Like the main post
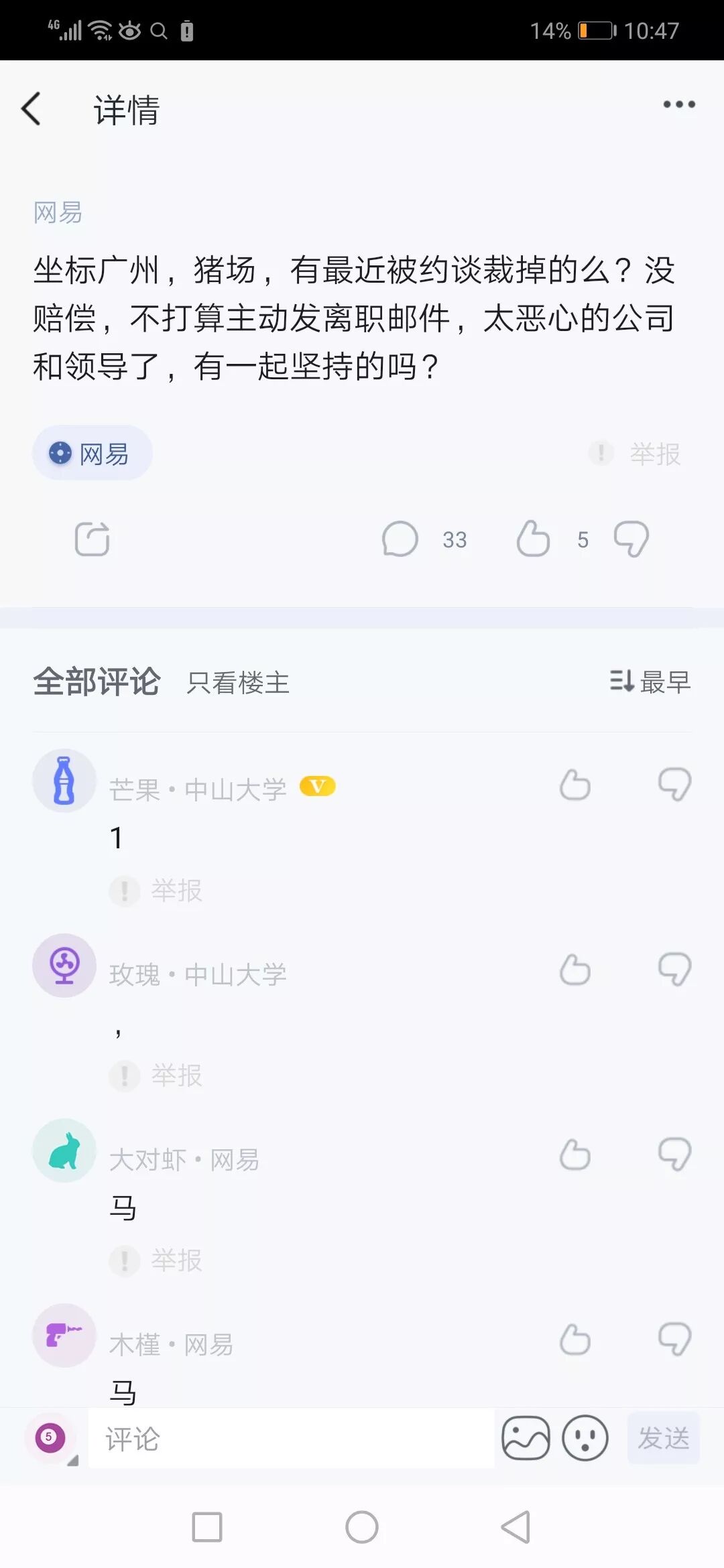The height and width of the screenshot is (1568, 724). tap(533, 539)
